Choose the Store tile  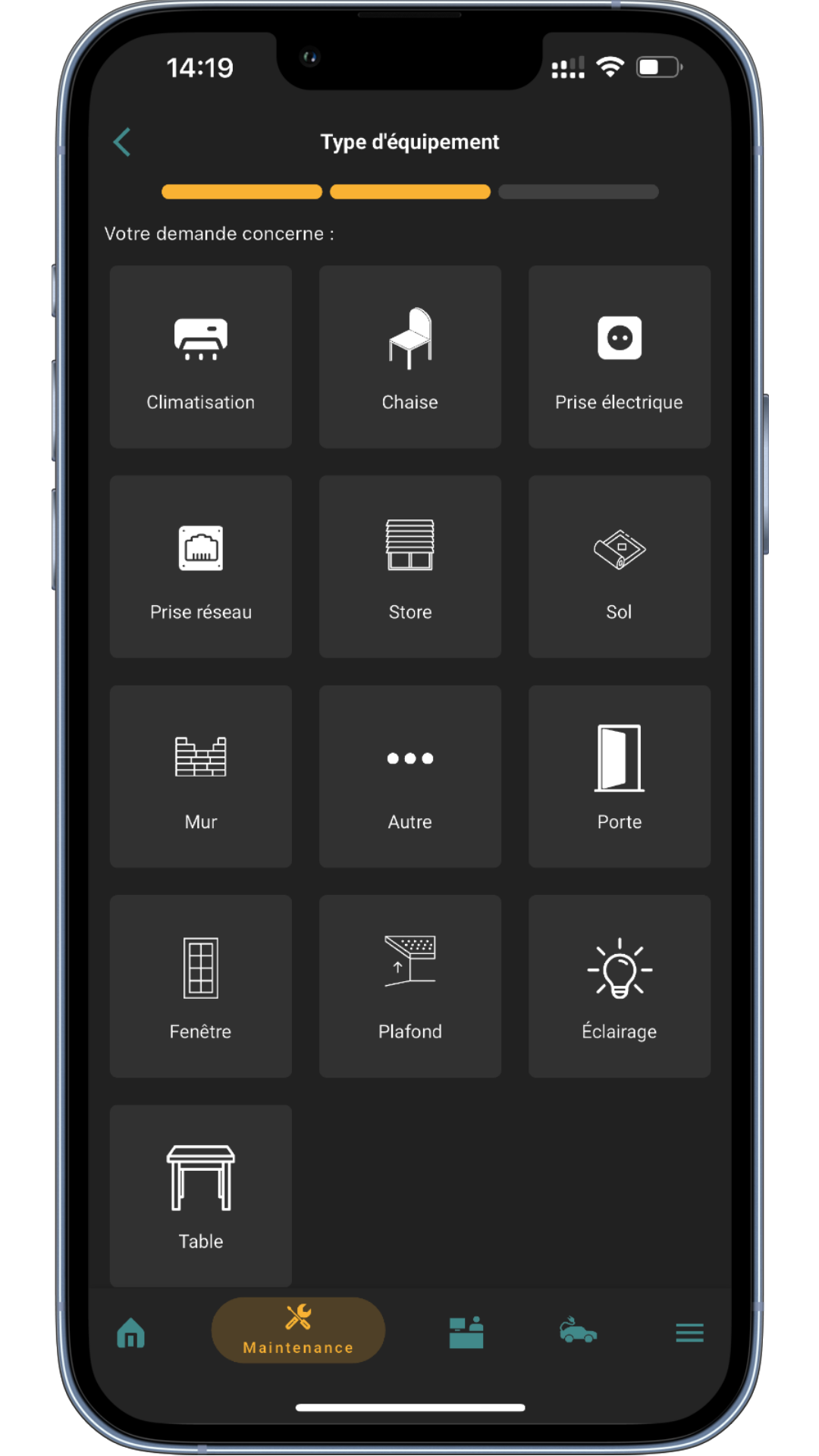410,566
